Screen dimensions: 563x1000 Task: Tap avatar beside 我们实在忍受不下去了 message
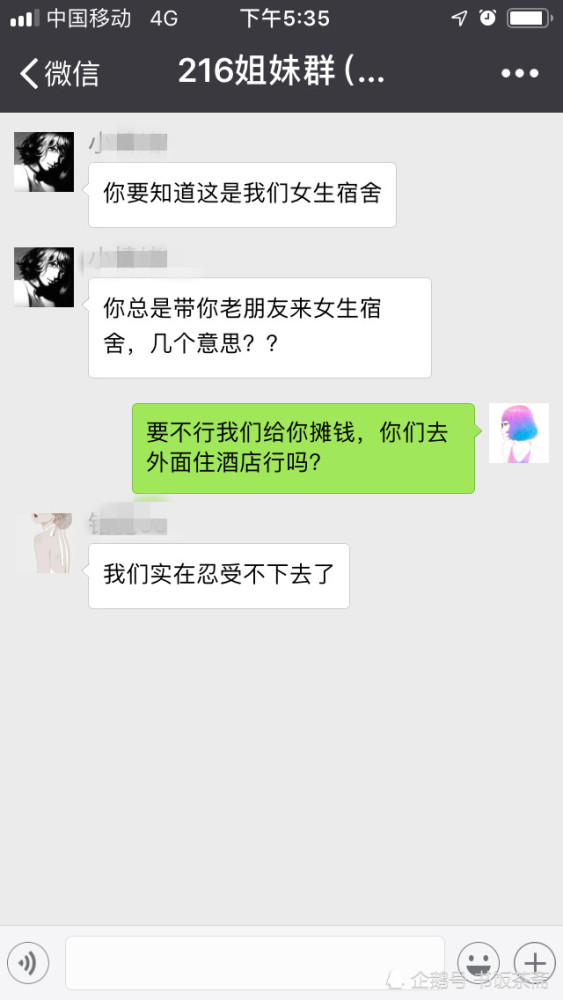click(x=44, y=543)
